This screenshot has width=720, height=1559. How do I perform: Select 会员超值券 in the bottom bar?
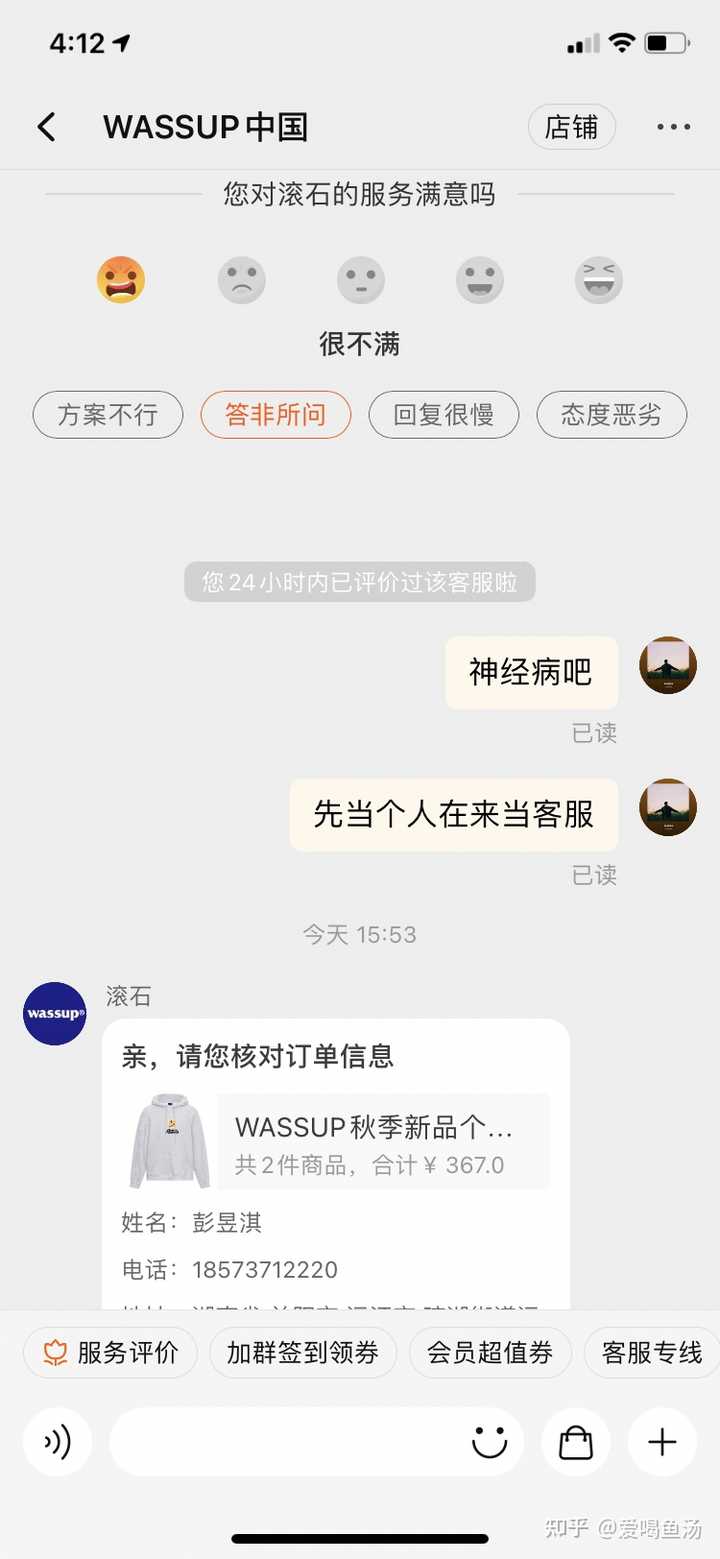click(490, 1352)
